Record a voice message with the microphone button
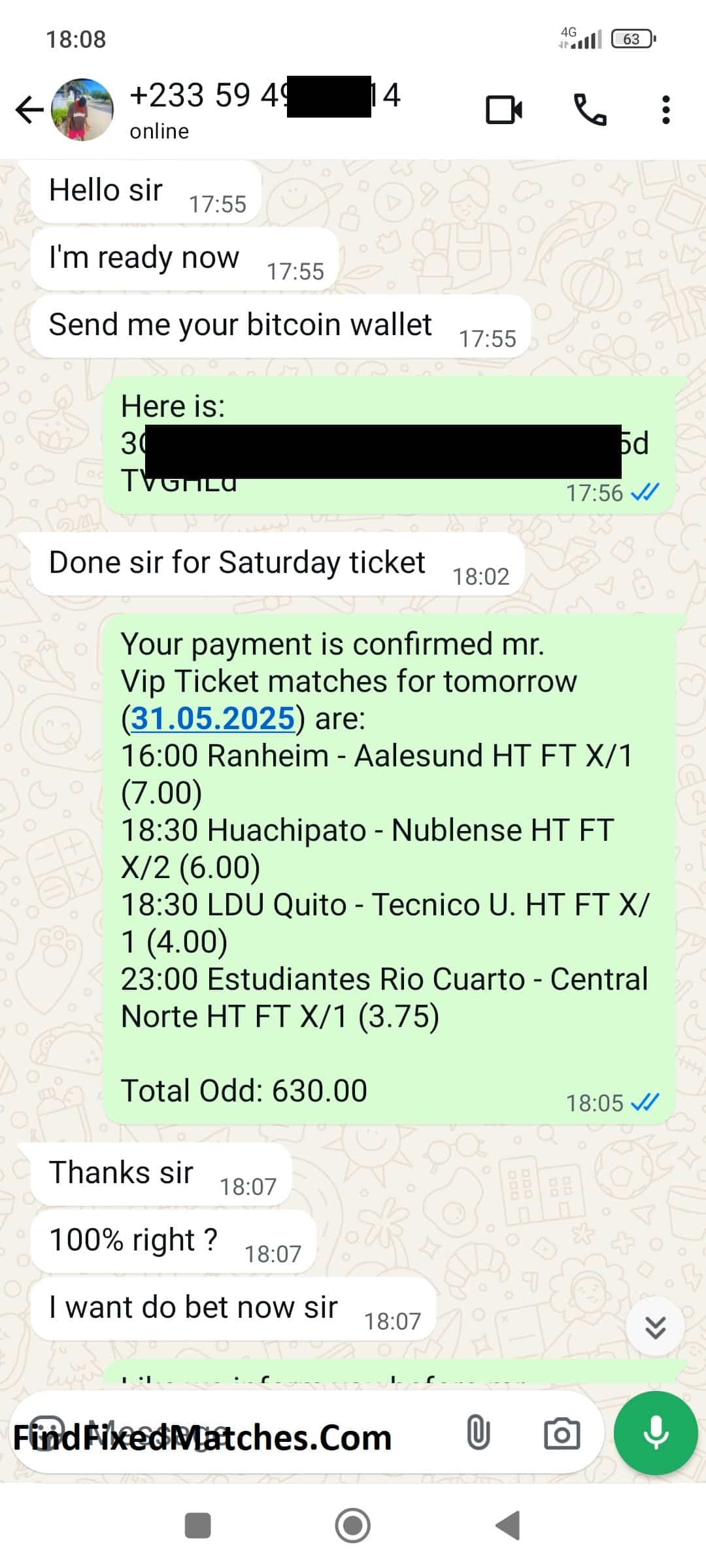 click(656, 1433)
